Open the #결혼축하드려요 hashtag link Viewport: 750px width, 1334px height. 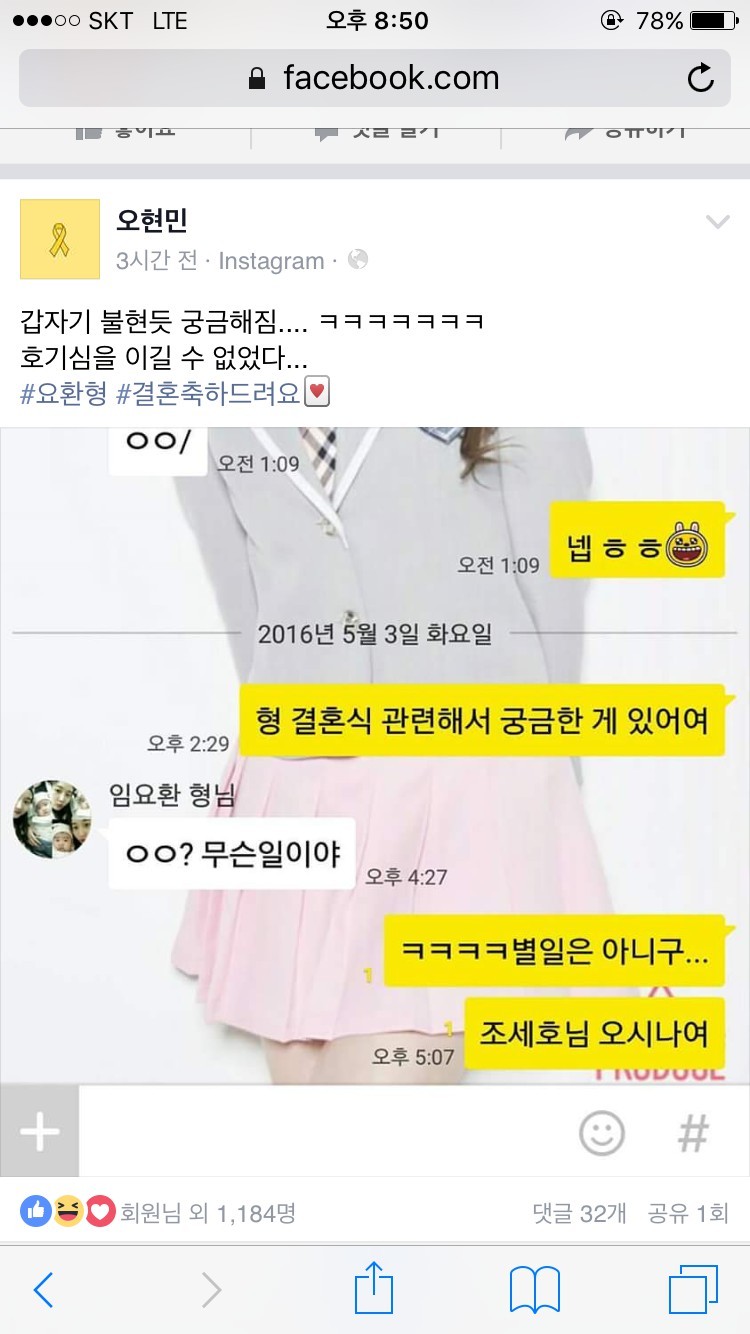tap(210, 390)
